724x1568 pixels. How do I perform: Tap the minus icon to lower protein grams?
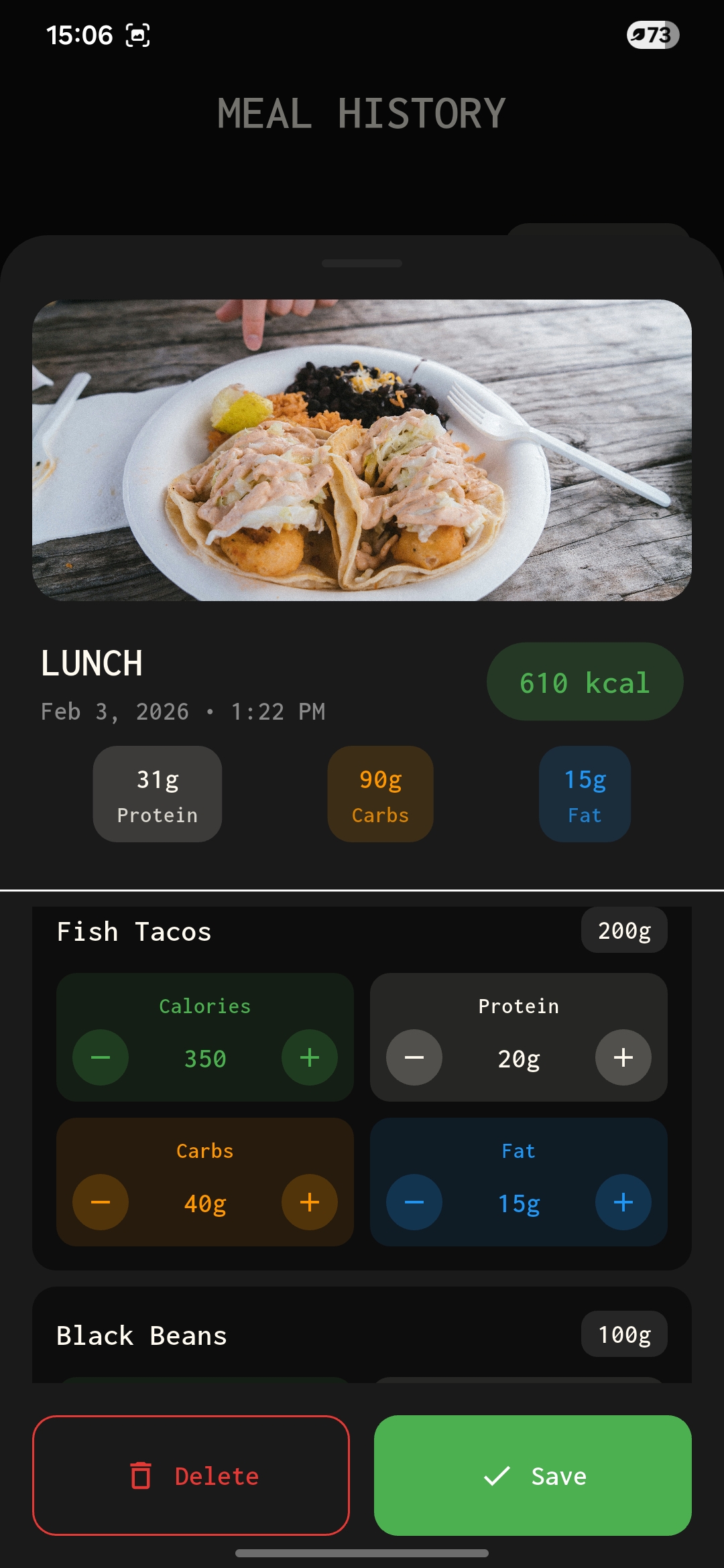[414, 1057]
